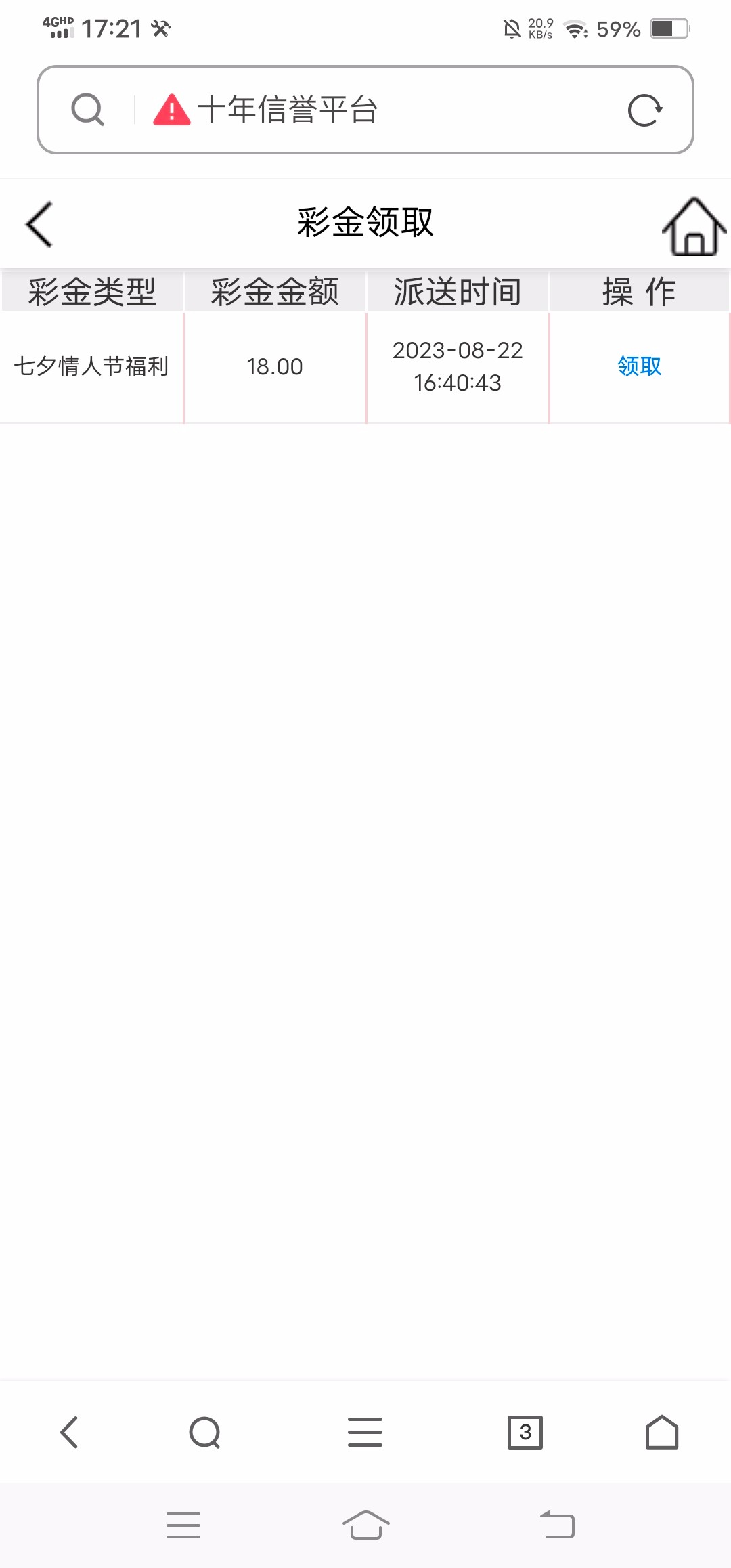731x1568 pixels.
Task: Tap the search icon in address bar
Action: [x=88, y=110]
